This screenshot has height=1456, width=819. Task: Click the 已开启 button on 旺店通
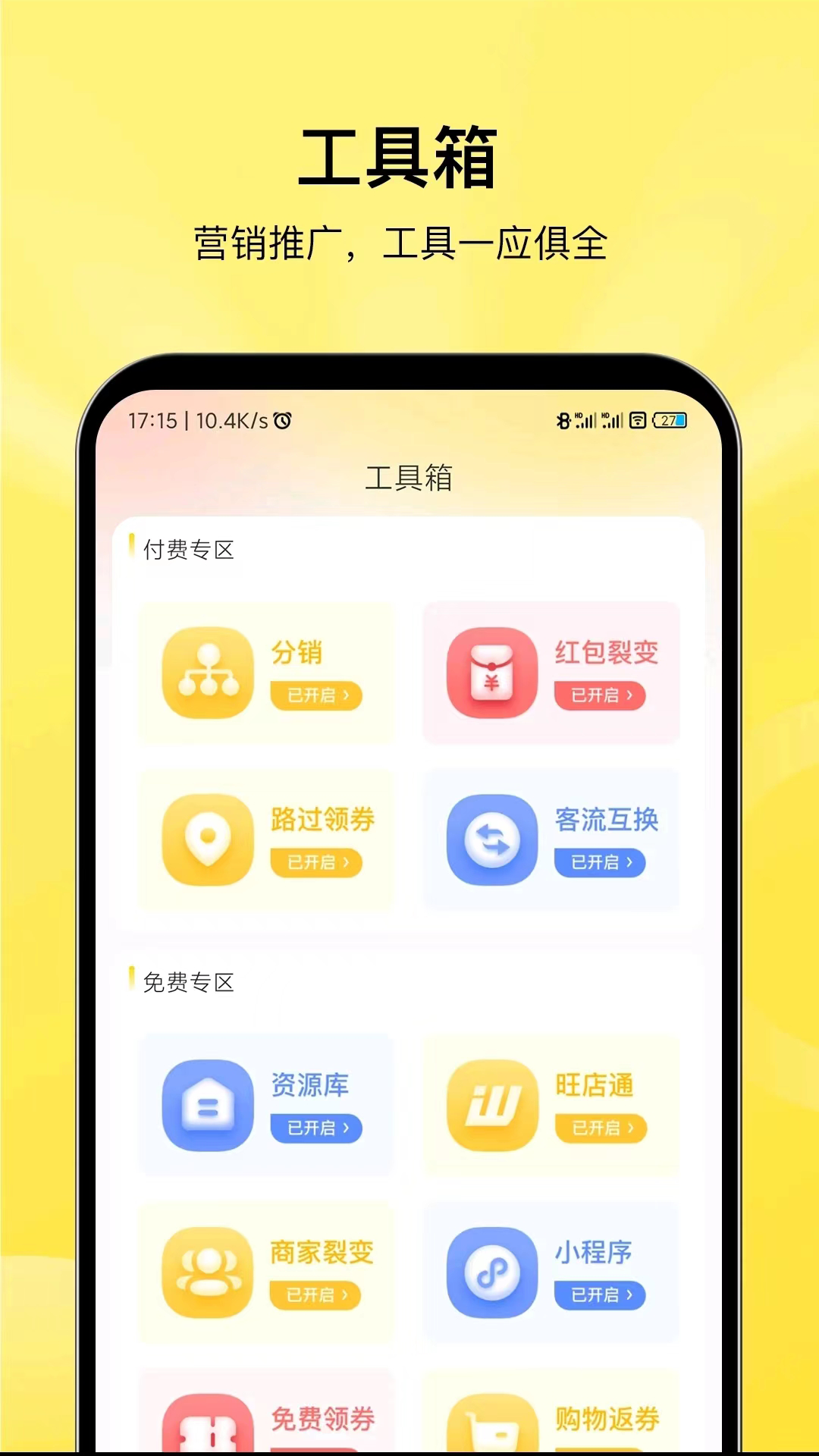[x=601, y=1129]
